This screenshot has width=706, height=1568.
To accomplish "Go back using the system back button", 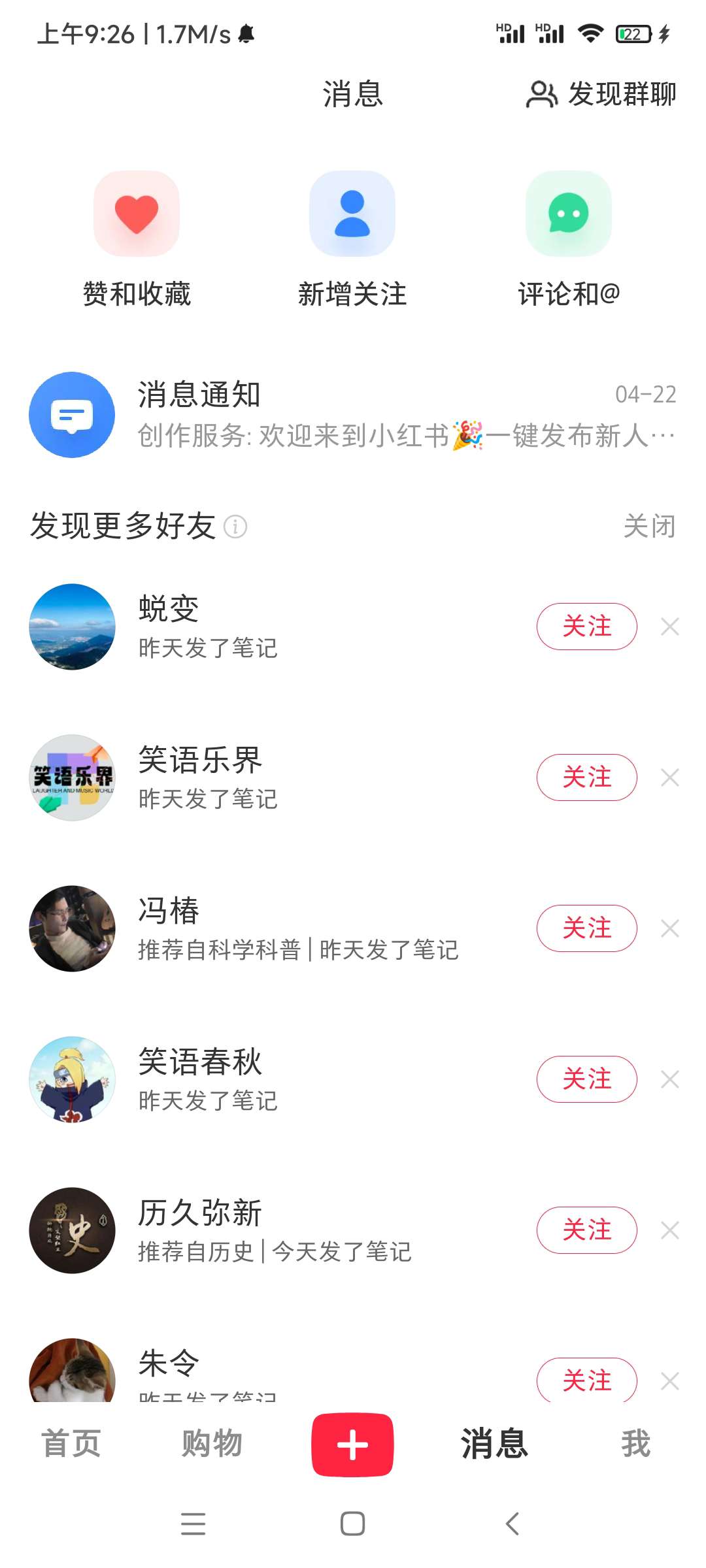I will click(513, 1524).
